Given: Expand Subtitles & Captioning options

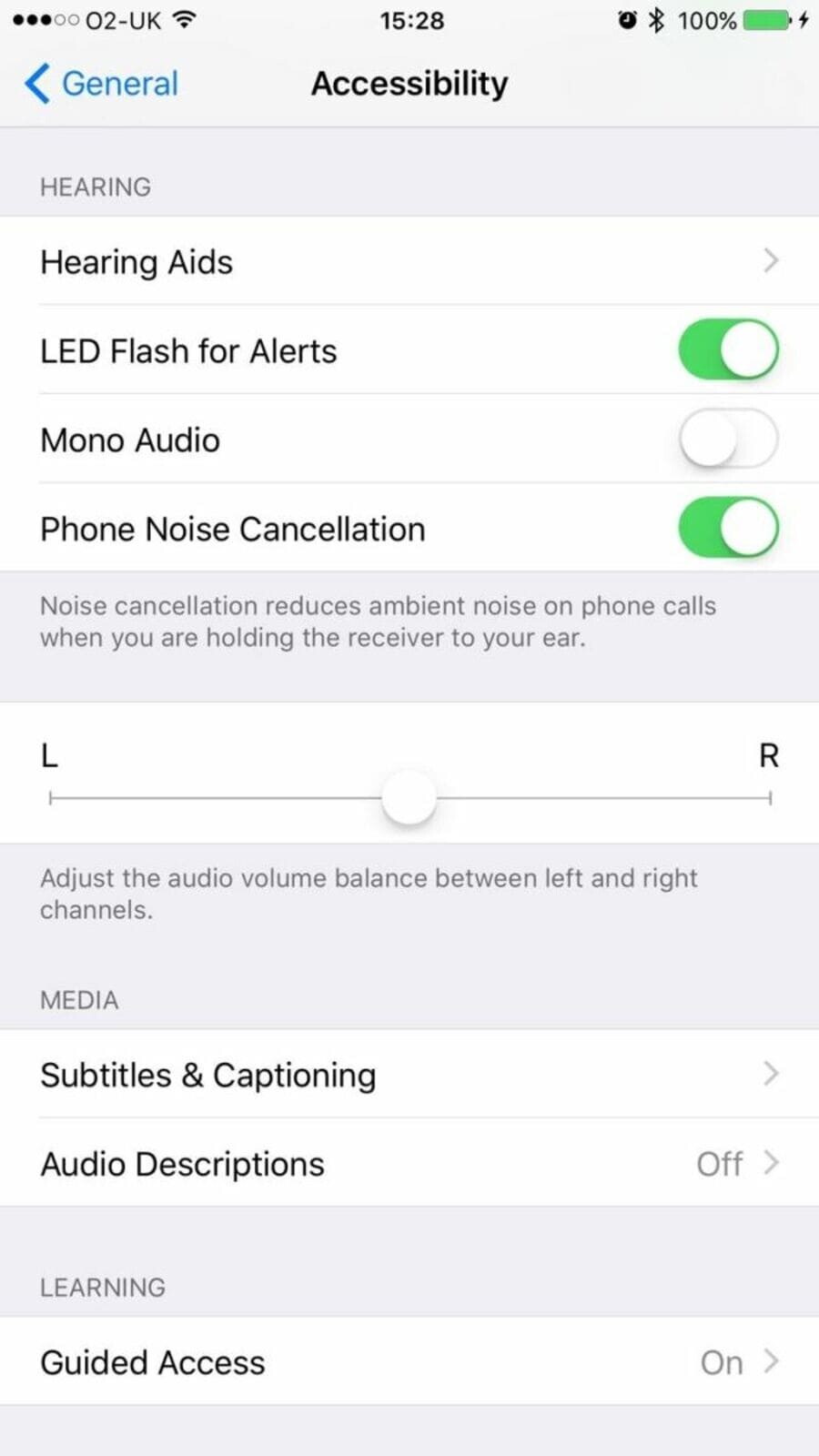Looking at the screenshot, I should 409,1075.
